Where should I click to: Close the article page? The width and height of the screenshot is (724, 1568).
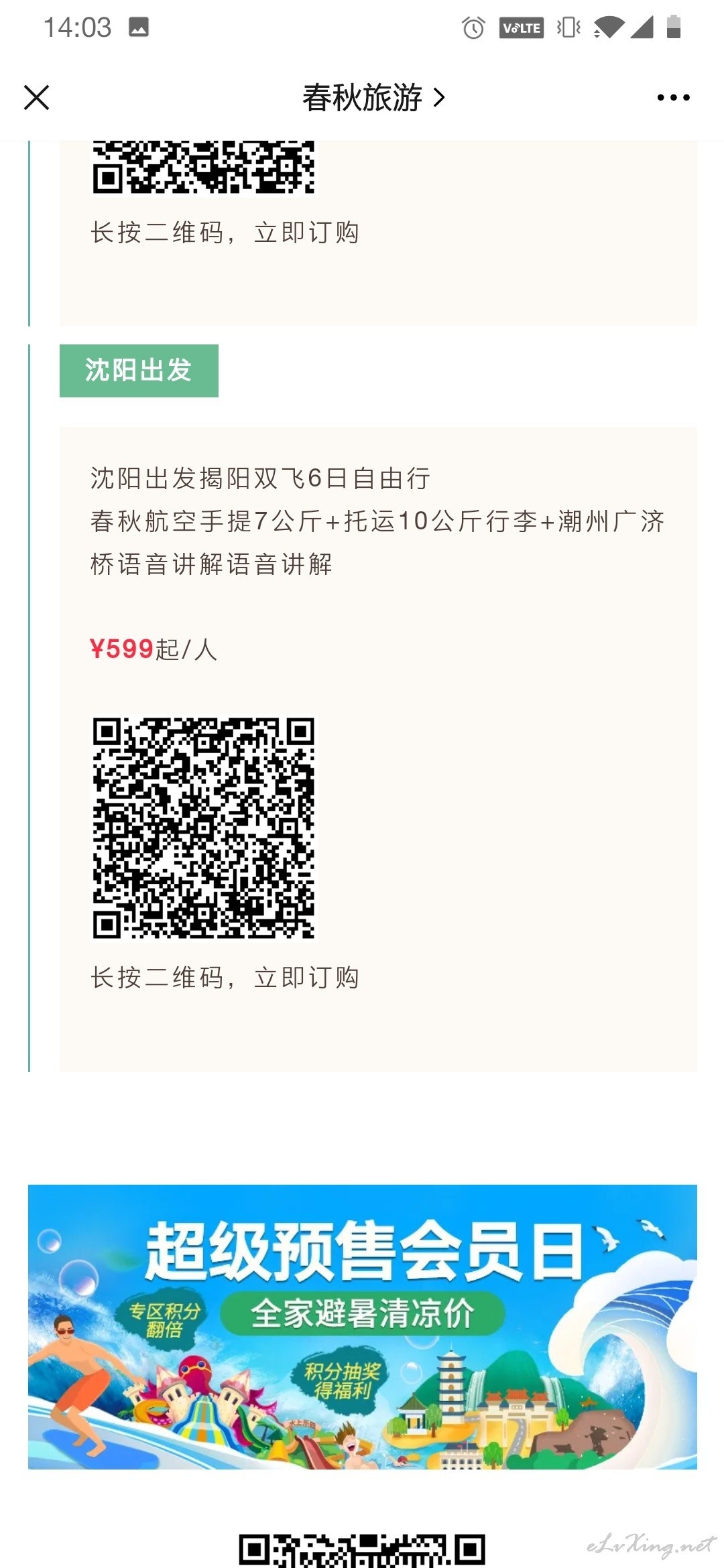click(x=37, y=98)
